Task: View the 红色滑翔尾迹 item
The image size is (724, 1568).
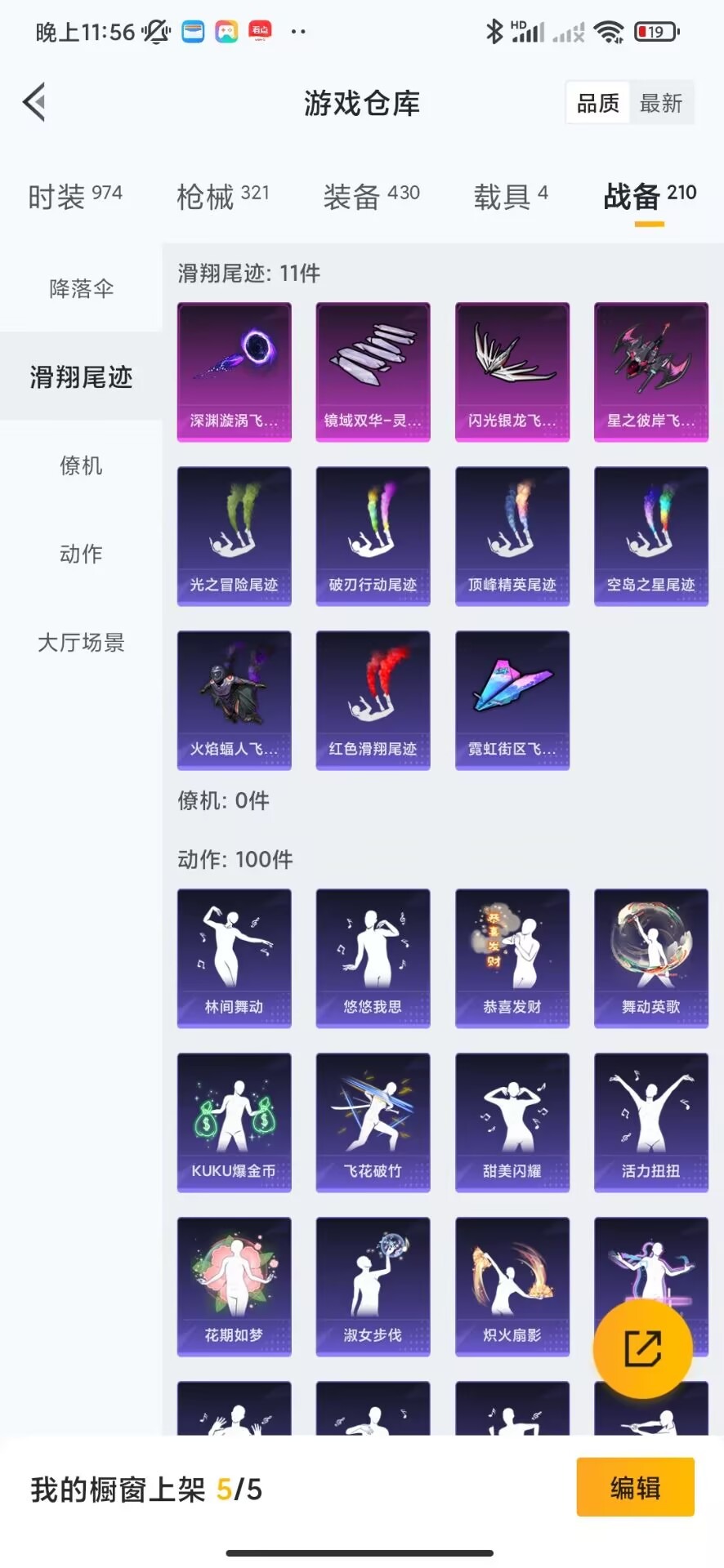Action: point(373,701)
